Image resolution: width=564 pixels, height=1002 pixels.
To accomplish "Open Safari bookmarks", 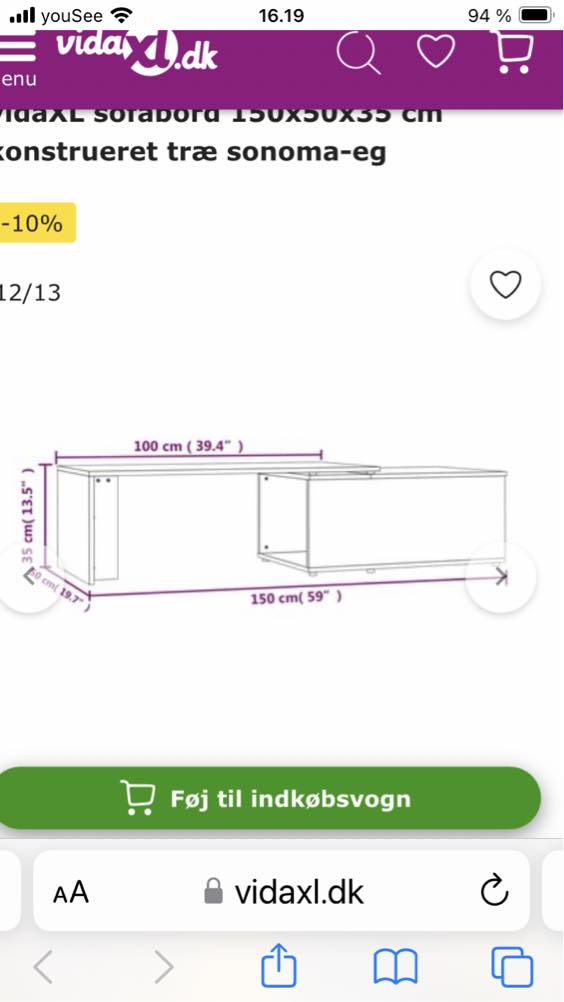I will [x=395, y=966].
